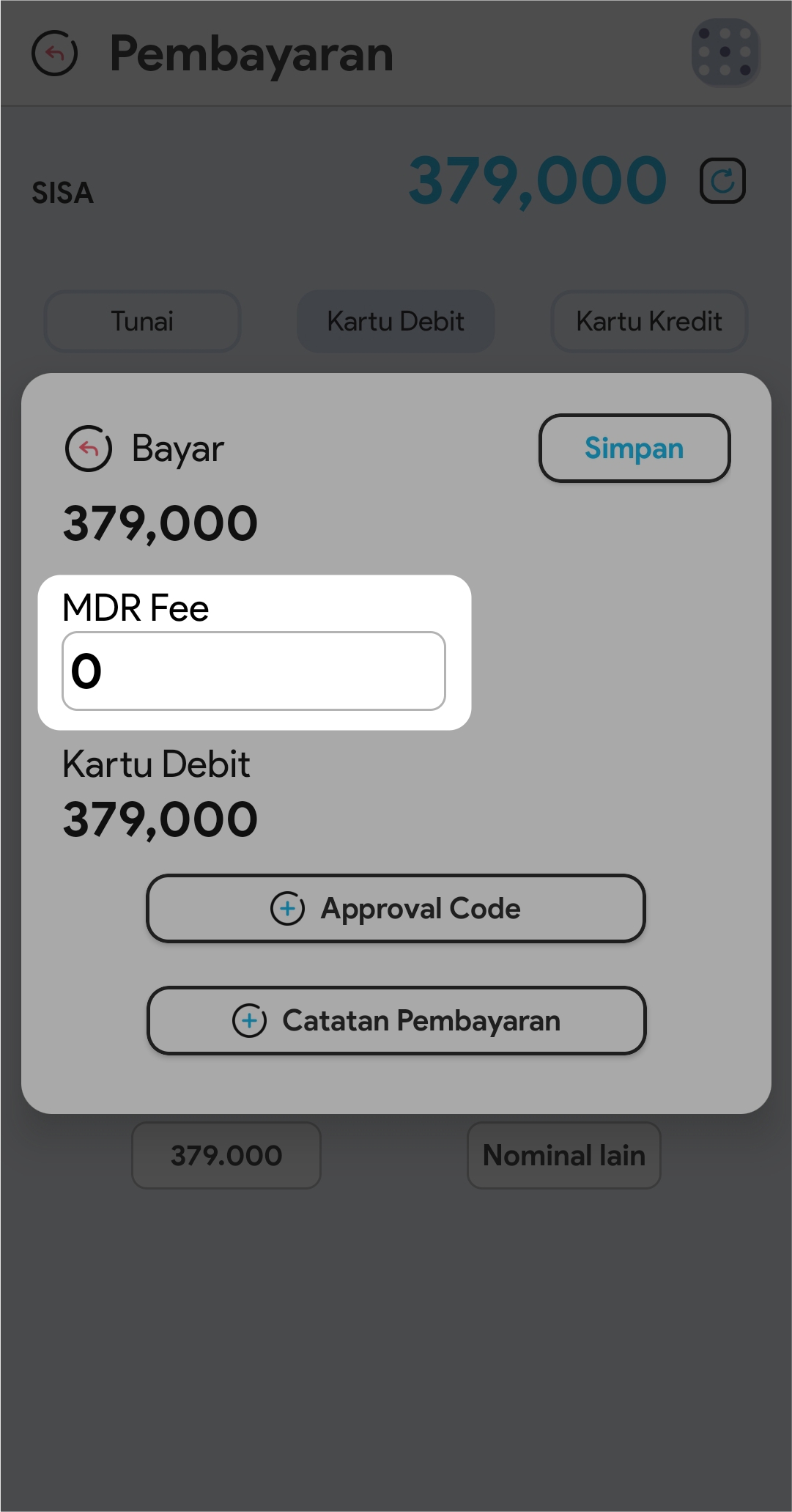Return from the Pembayaran screen
The width and height of the screenshot is (792, 1512).
(x=55, y=54)
